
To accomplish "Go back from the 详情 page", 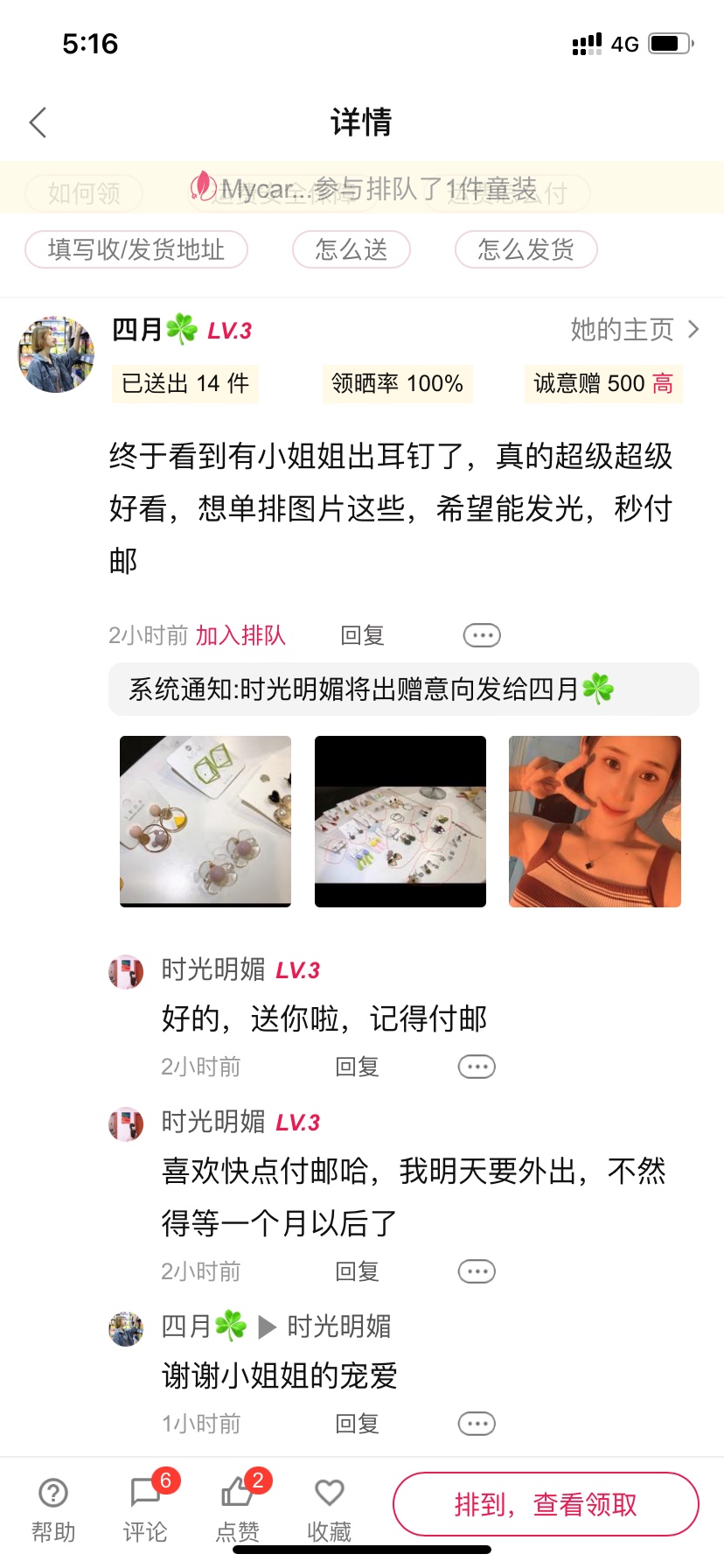I will (x=38, y=123).
